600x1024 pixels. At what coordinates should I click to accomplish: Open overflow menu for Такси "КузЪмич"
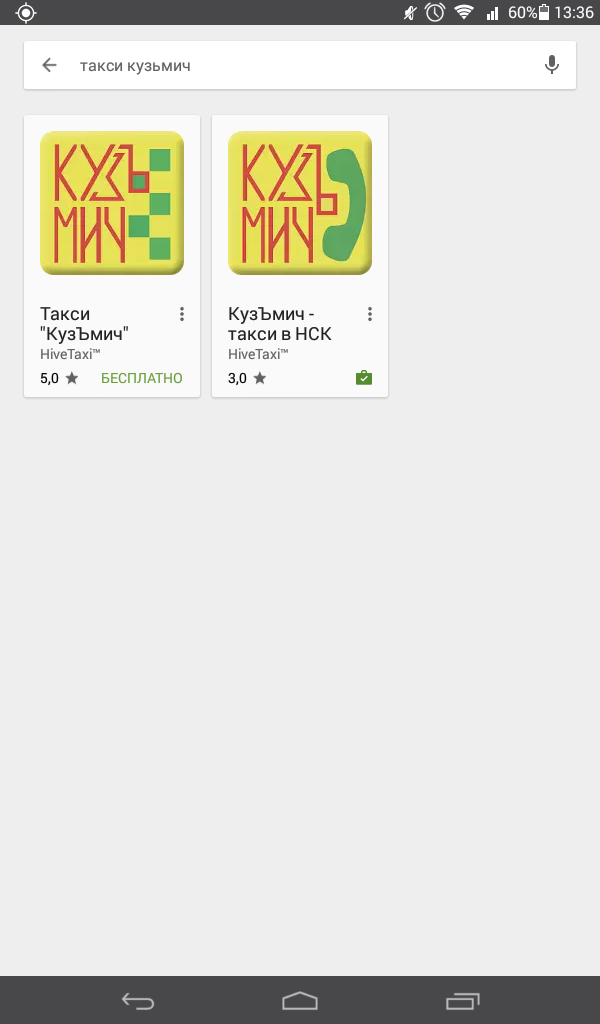[182, 314]
